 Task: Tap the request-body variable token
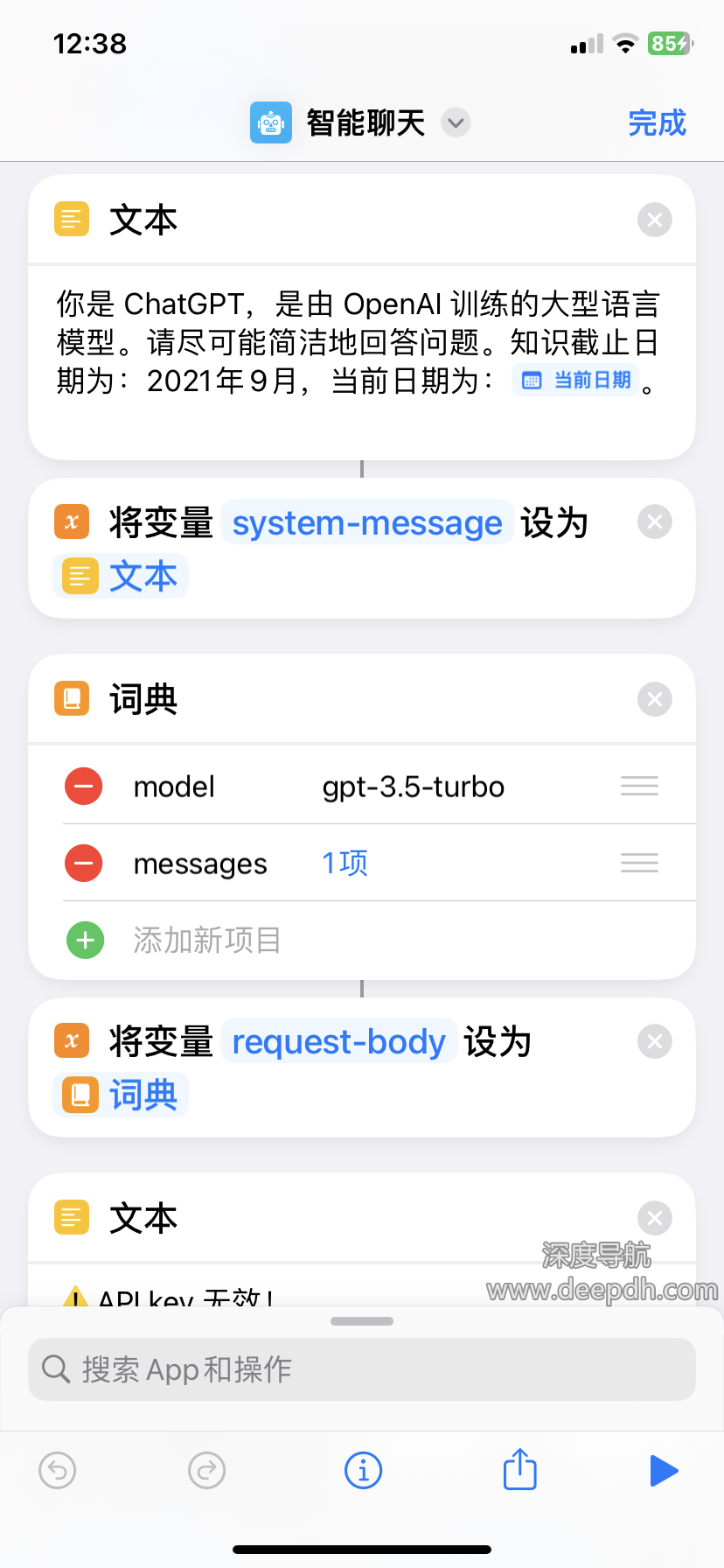pos(338,1041)
